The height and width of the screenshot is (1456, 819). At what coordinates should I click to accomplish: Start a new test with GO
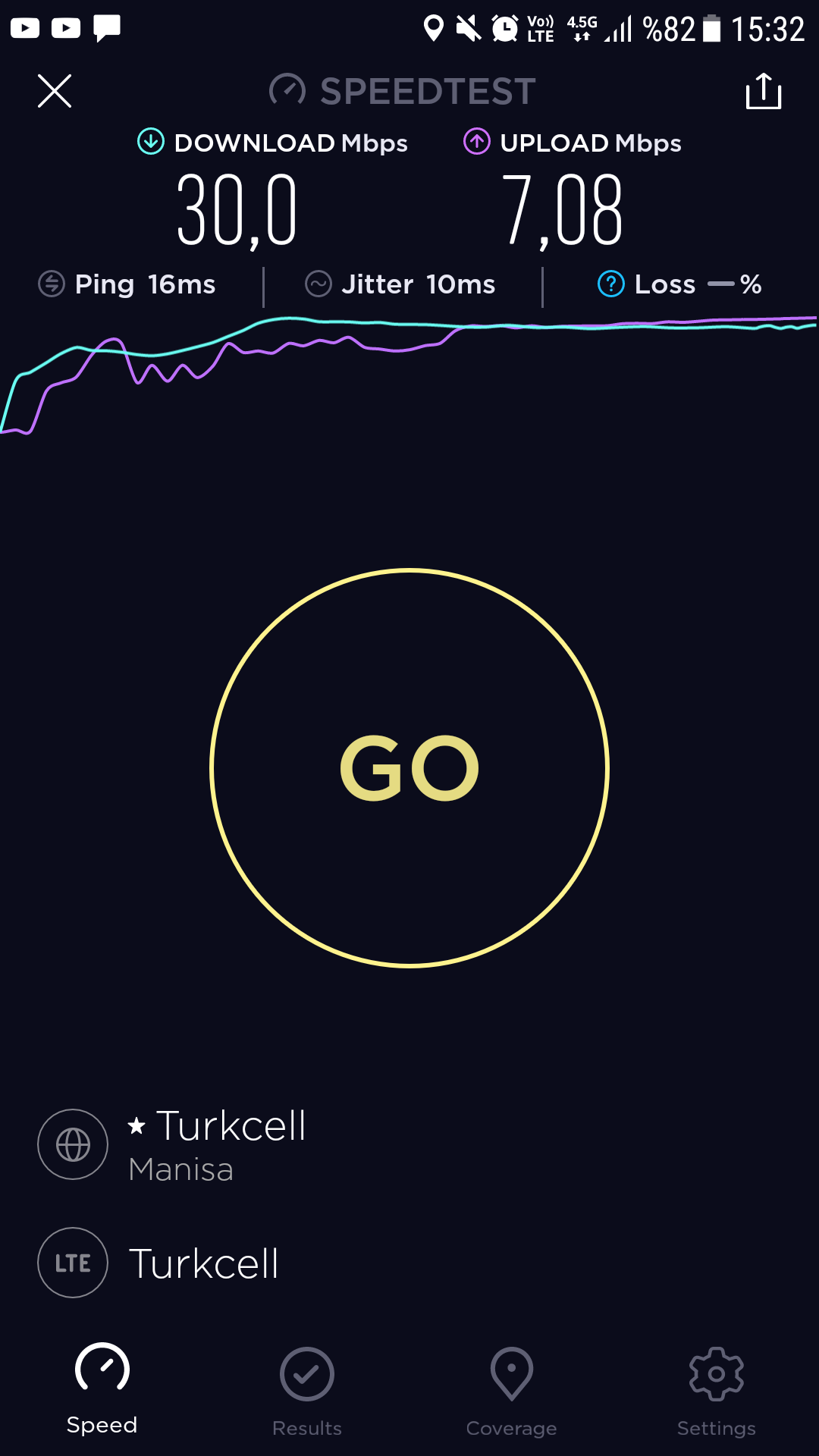[x=409, y=768]
